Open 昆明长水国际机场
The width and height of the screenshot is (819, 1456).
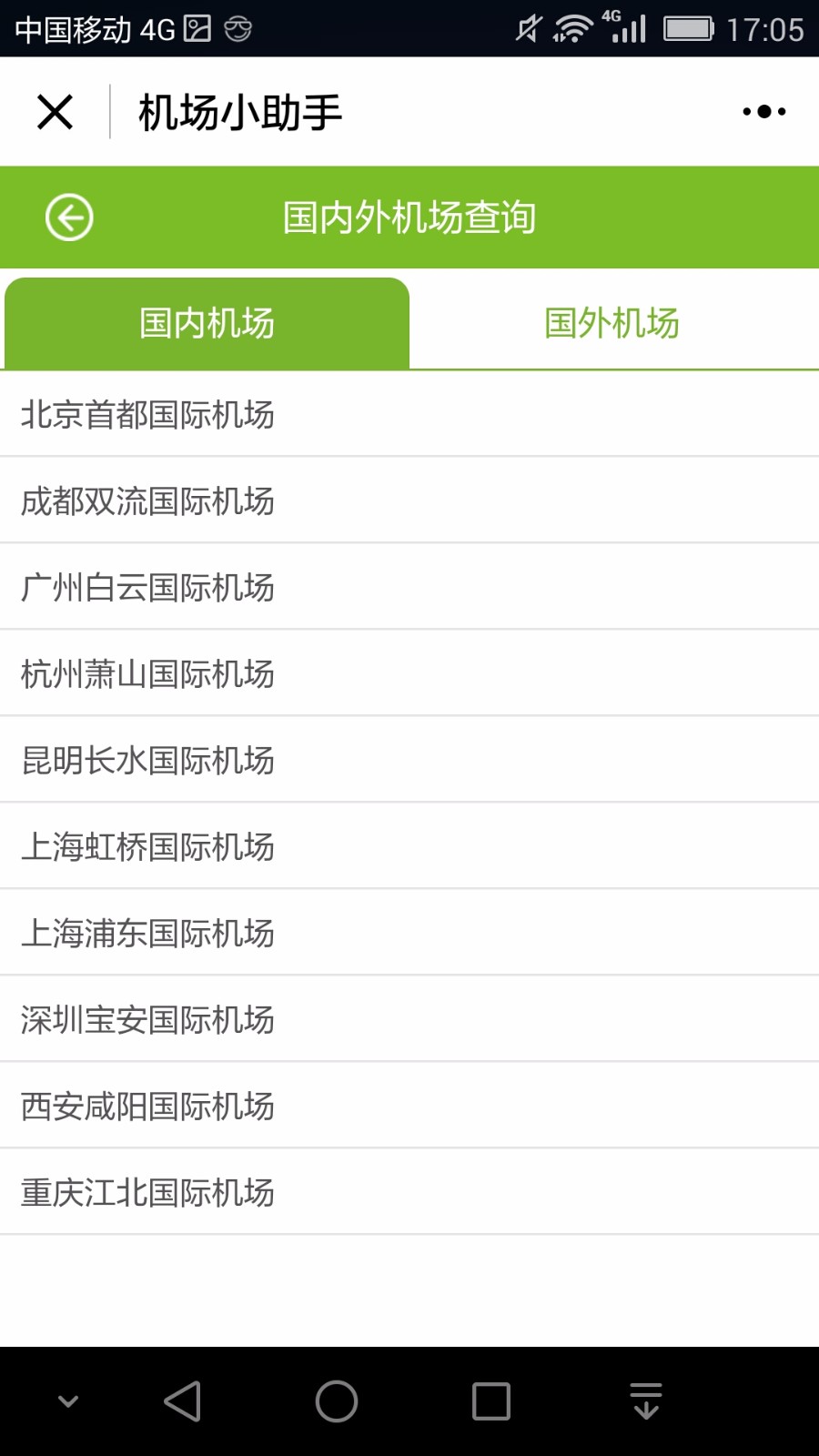tap(409, 760)
